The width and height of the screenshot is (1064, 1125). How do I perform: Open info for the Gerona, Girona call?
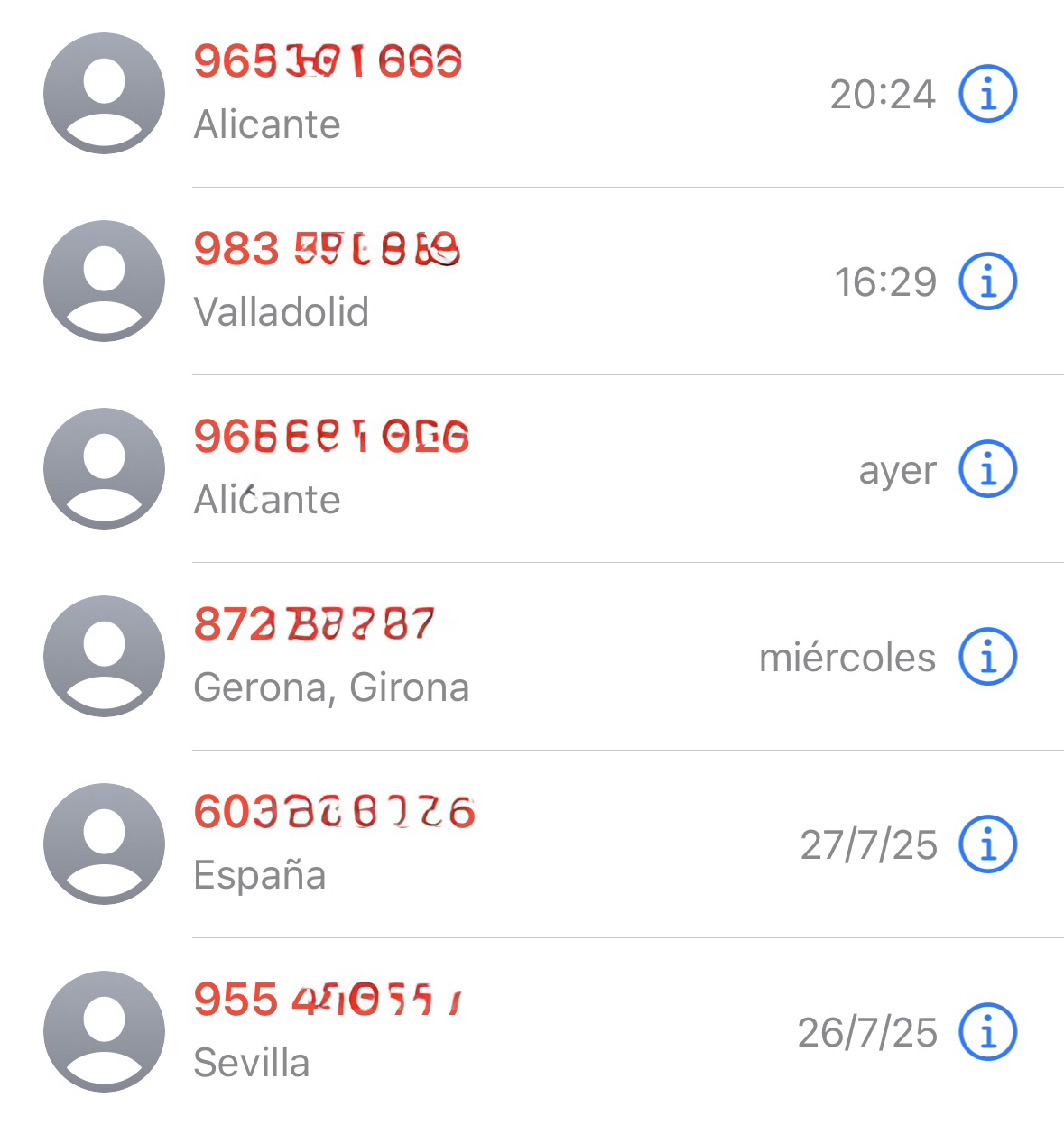pyautogui.click(x=987, y=657)
